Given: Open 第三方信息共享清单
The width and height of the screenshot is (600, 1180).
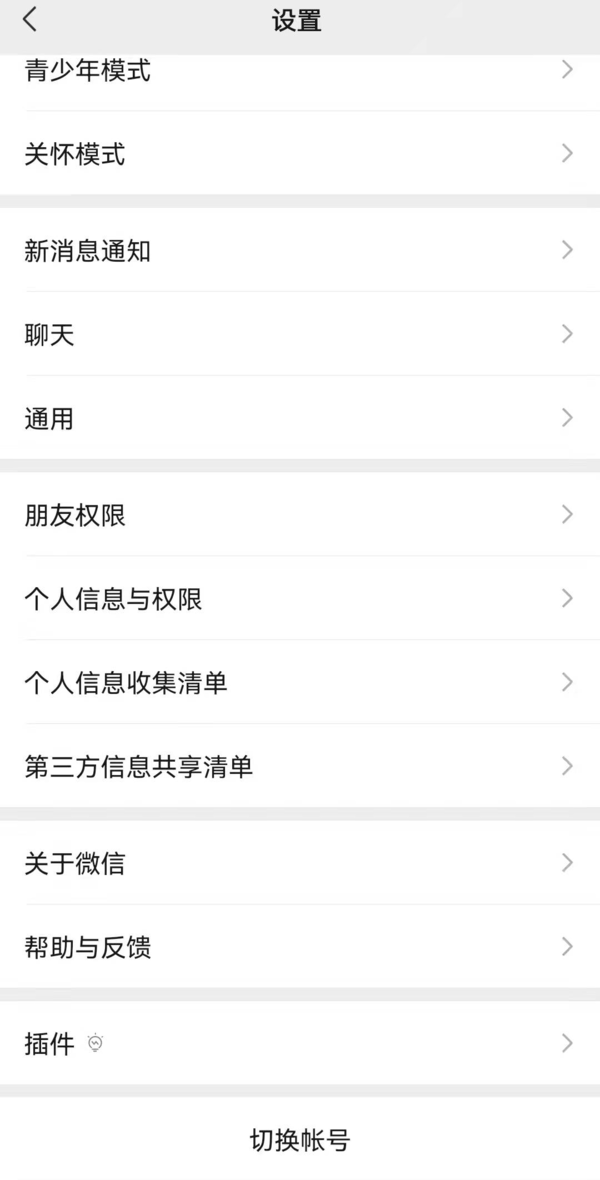Looking at the screenshot, I should (x=300, y=767).
